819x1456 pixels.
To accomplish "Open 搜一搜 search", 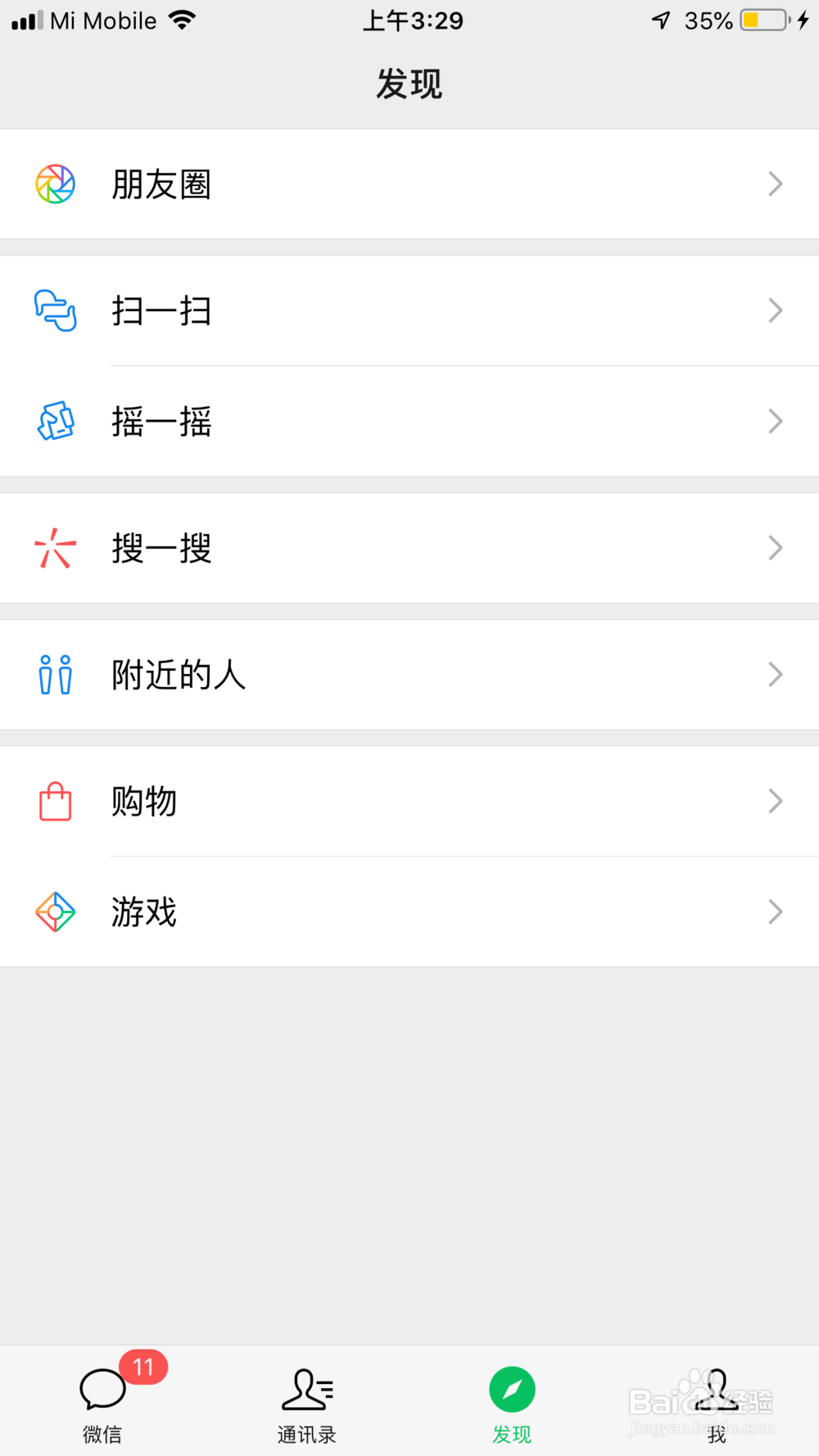I will coord(408,548).
